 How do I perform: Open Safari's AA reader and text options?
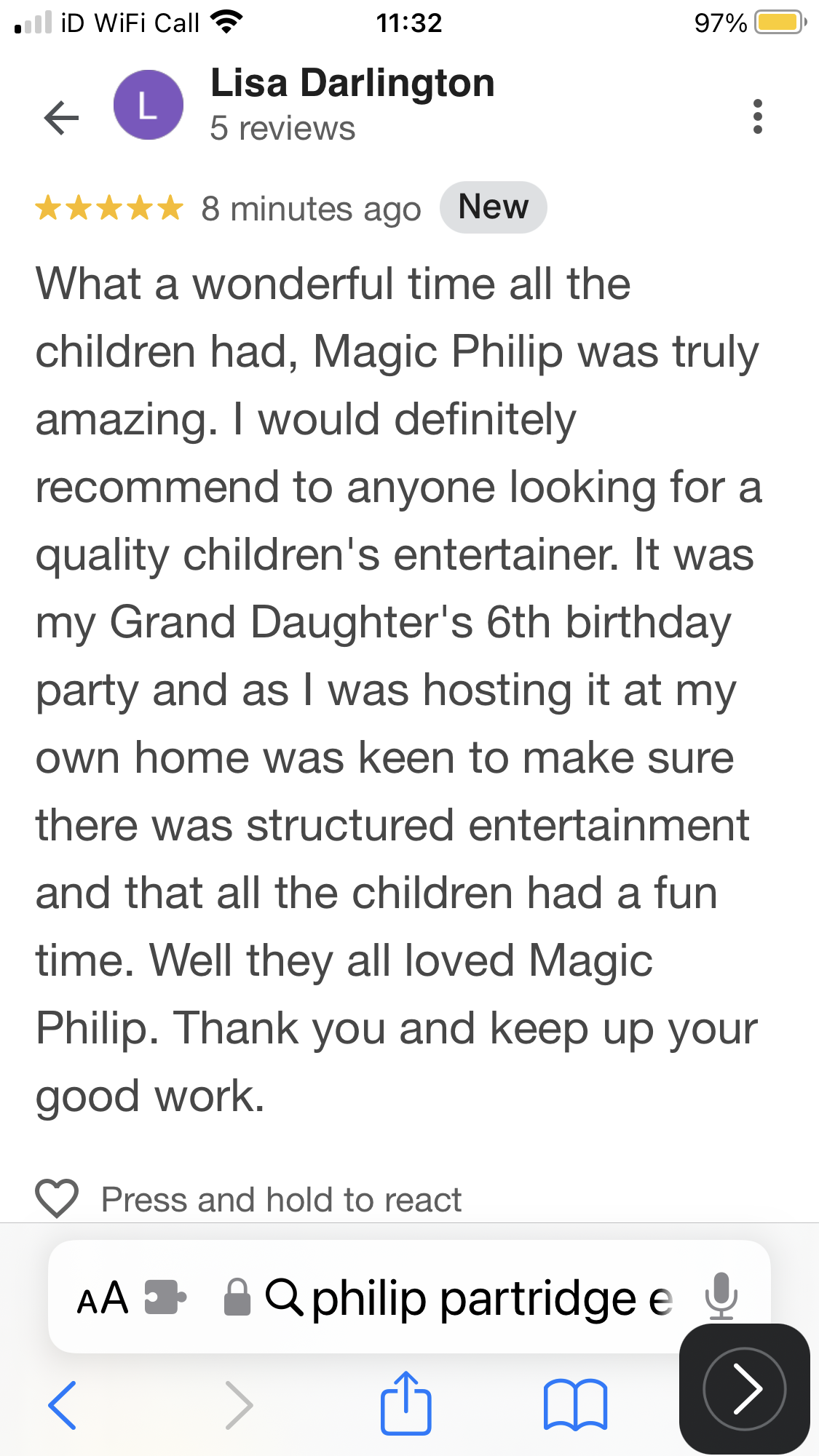(103, 1298)
